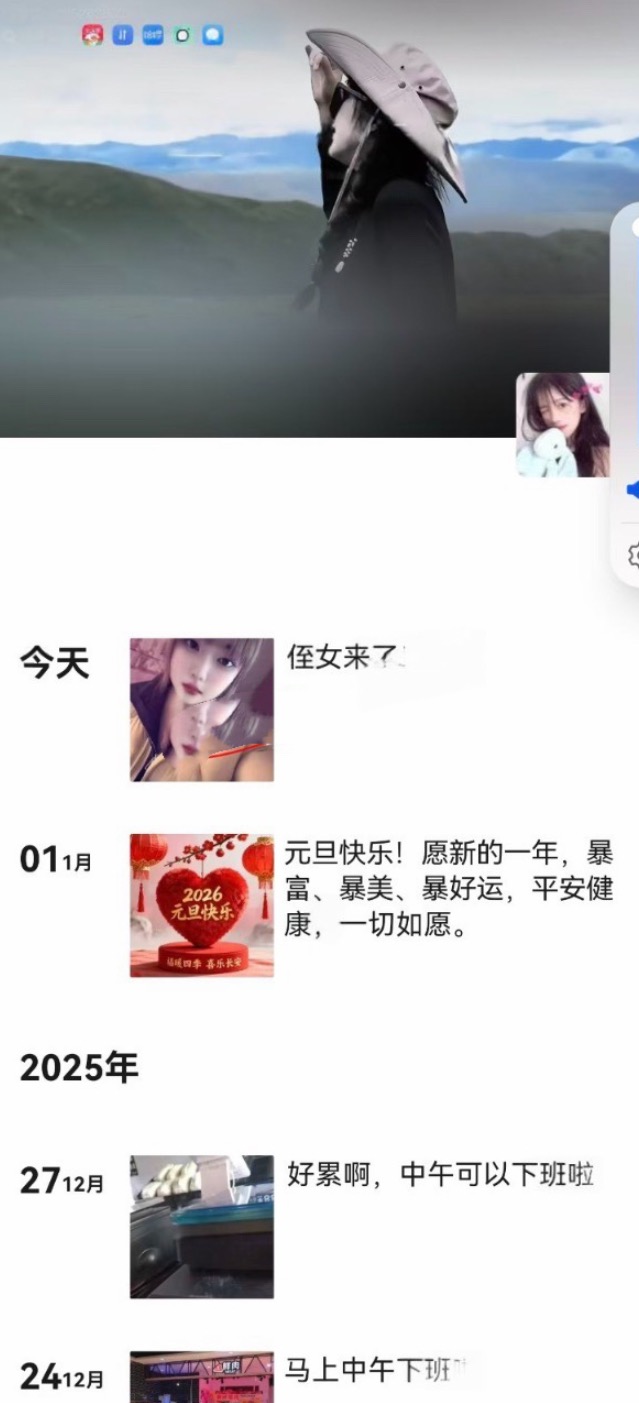639x1403 pixels.
Task: Open the 2026 元旦快乐 post image
Action: click(202, 905)
